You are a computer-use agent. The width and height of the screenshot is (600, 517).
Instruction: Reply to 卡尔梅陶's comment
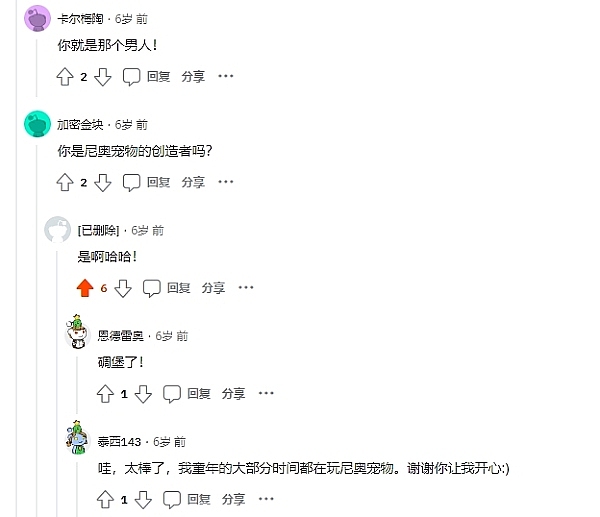tap(146, 76)
